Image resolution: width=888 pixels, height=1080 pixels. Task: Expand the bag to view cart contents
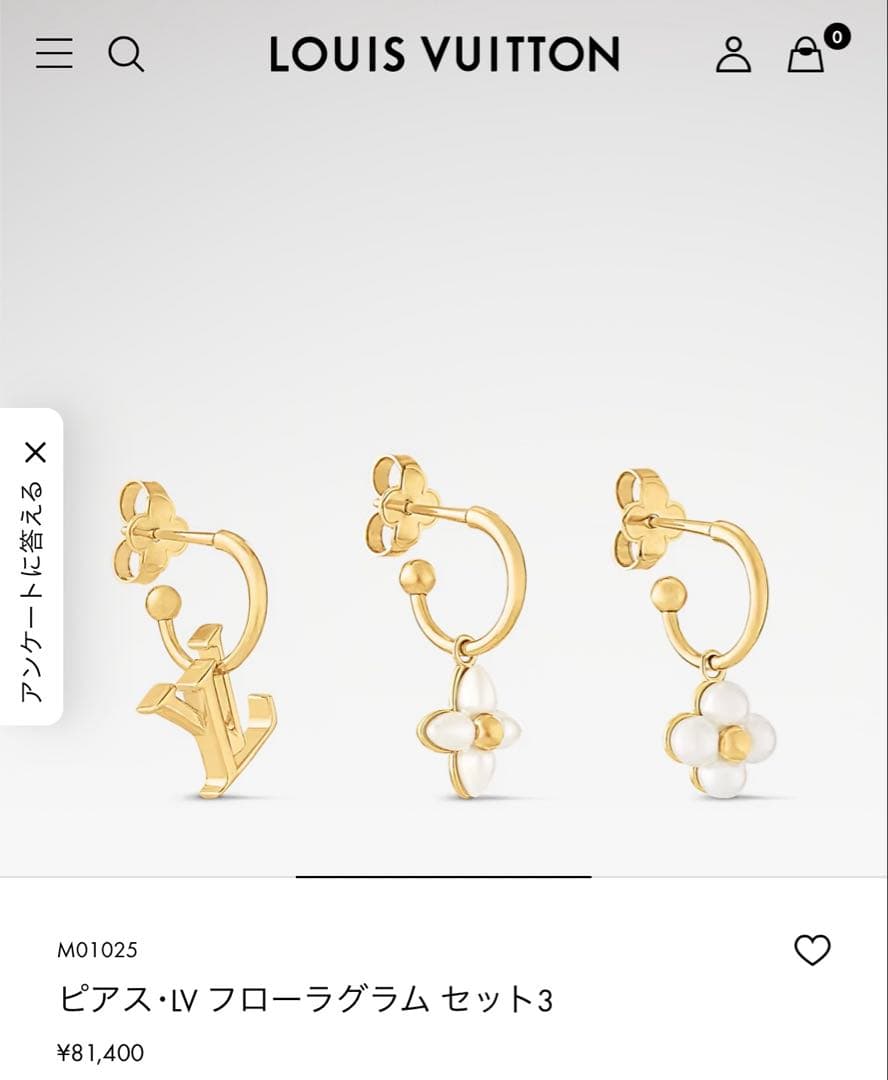(x=806, y=57)
